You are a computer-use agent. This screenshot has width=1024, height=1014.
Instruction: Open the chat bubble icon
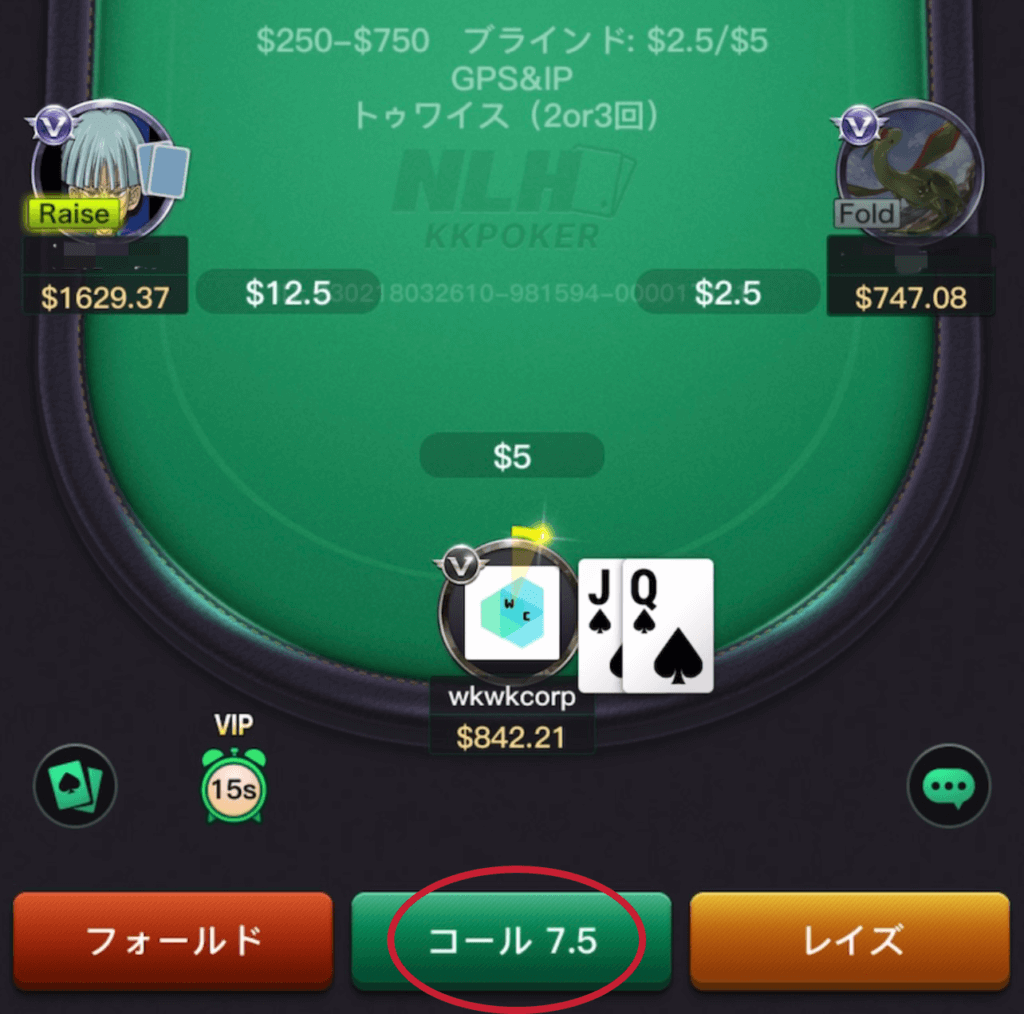(x=948, y=786)
